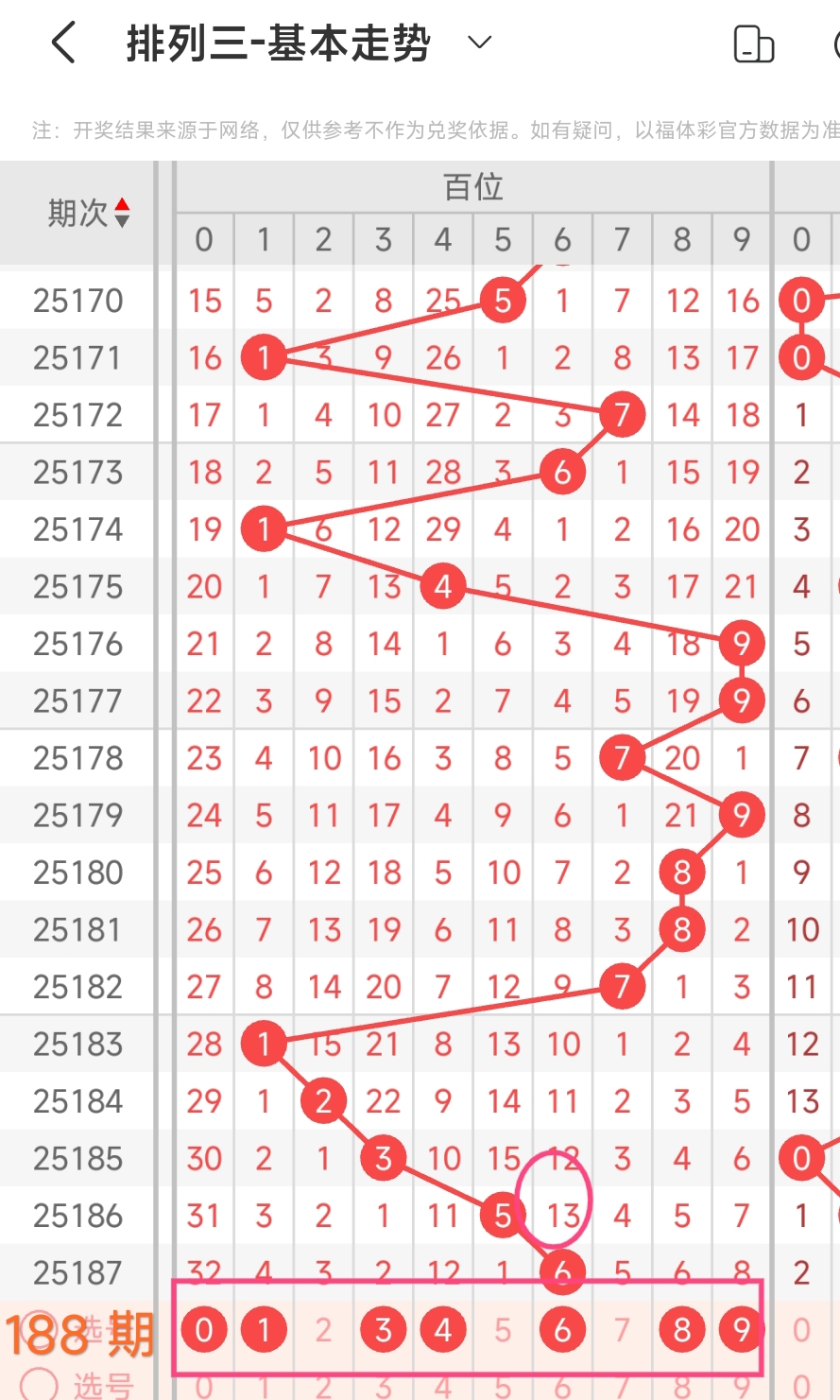The image size is (840, 1400).
Task: Select number 7 in the highlighted selection row
Action: click(x=622, y=1330)
